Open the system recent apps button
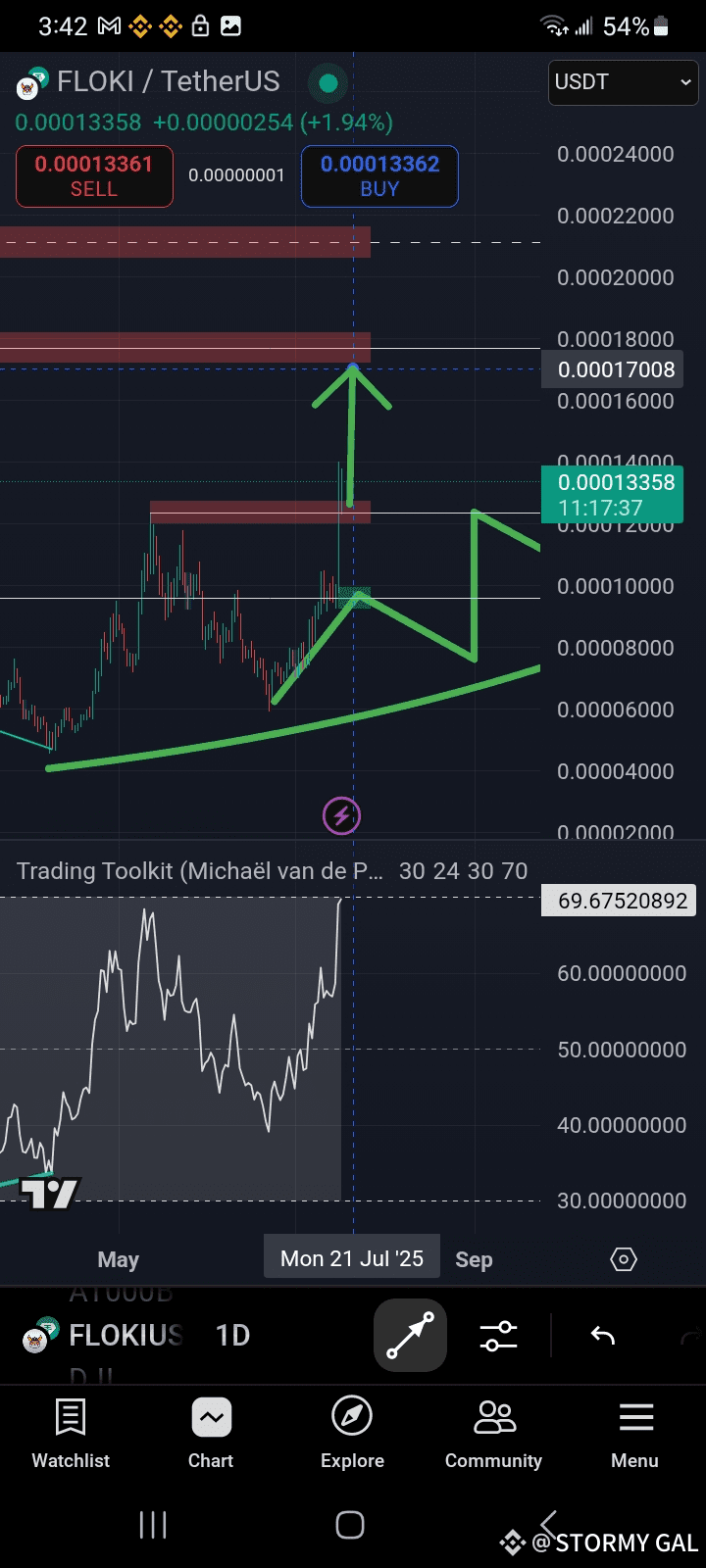The width and height of the screenshot is (706, 1568). pyautogui.click(x=153, y=1525)
